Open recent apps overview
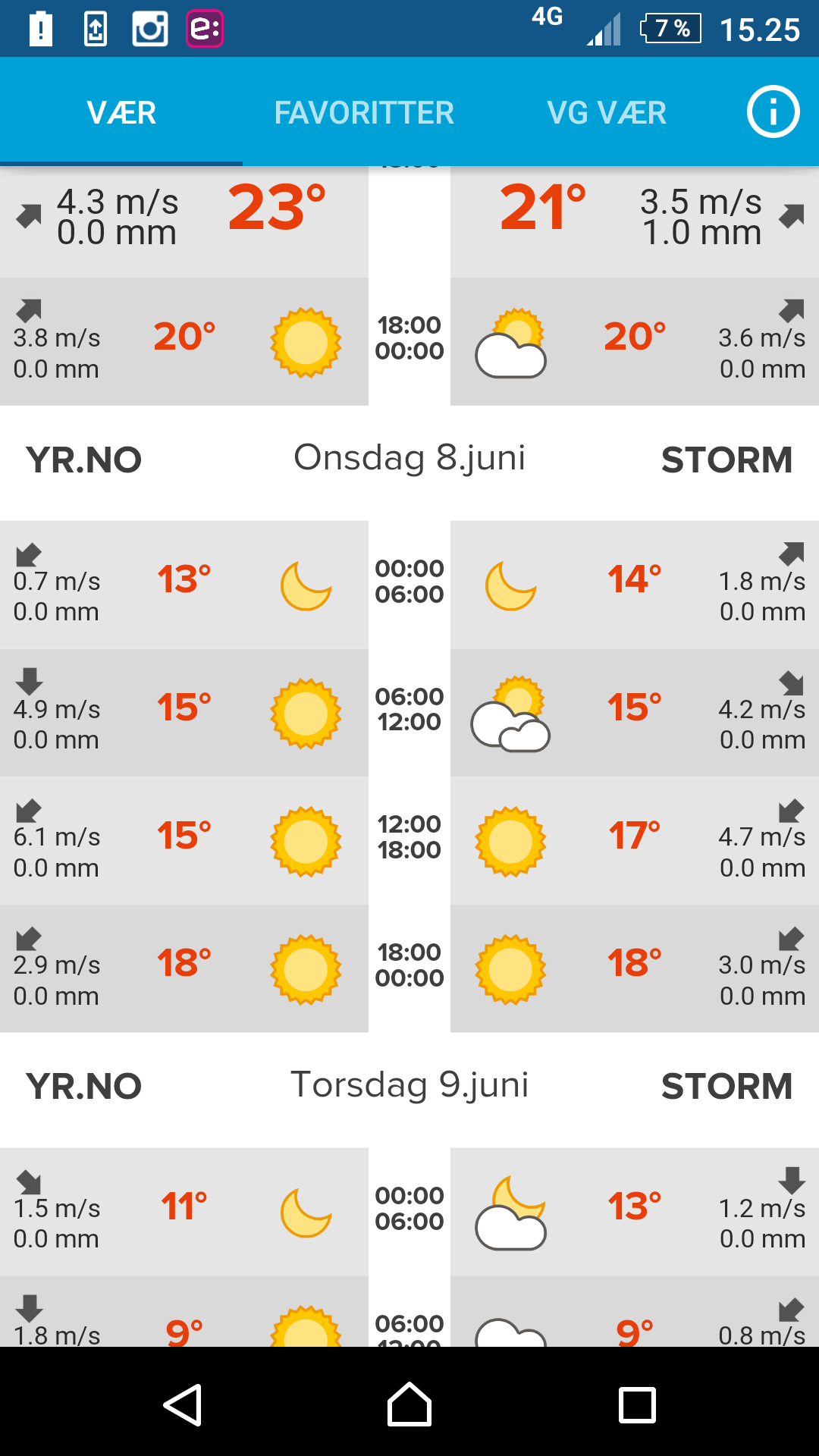Image resolution: width=819 pixels, height=1456 pixels. tap(637, 1405)
